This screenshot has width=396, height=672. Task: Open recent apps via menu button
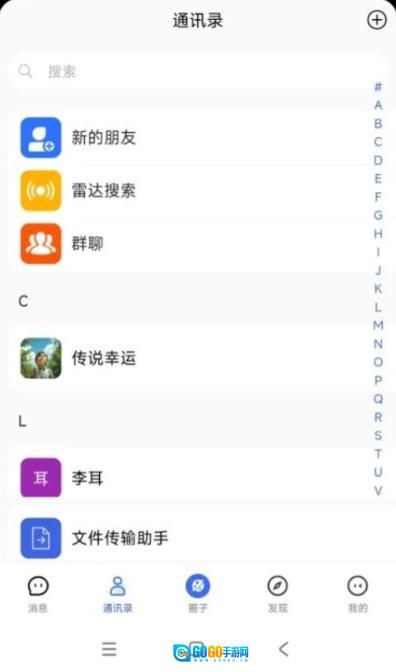pos(109,649)
